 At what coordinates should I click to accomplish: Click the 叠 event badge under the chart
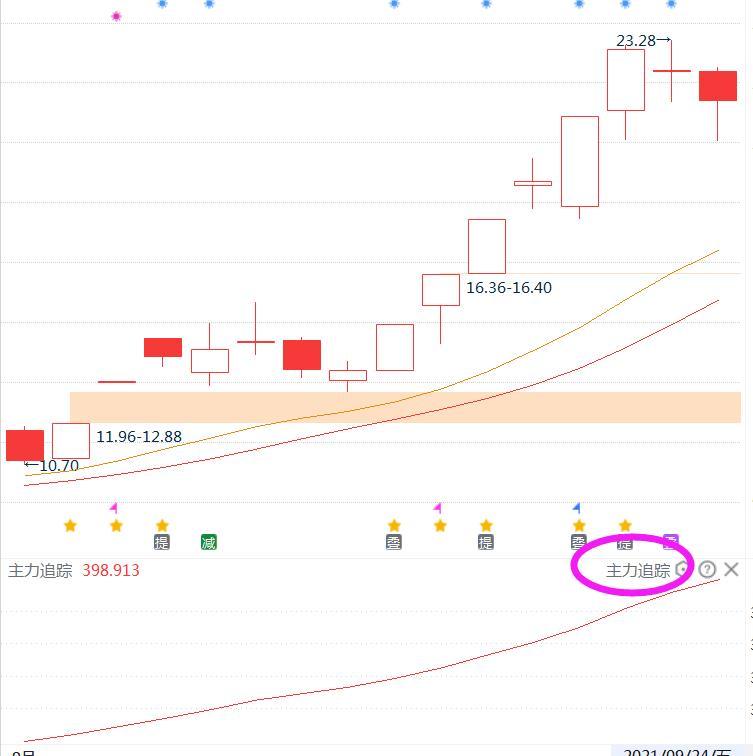[394, 542]
